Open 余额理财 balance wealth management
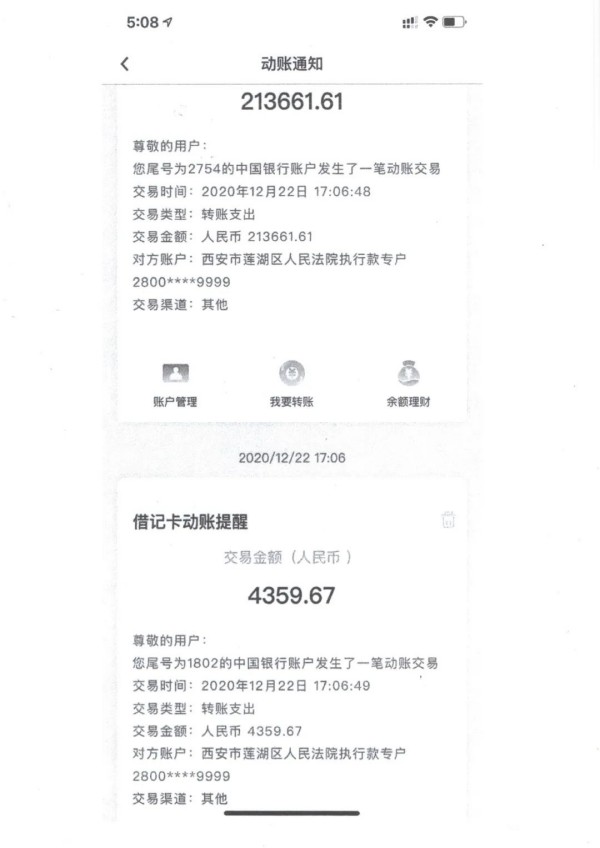This screenshot has height=848, width=600. pos(408,384)
